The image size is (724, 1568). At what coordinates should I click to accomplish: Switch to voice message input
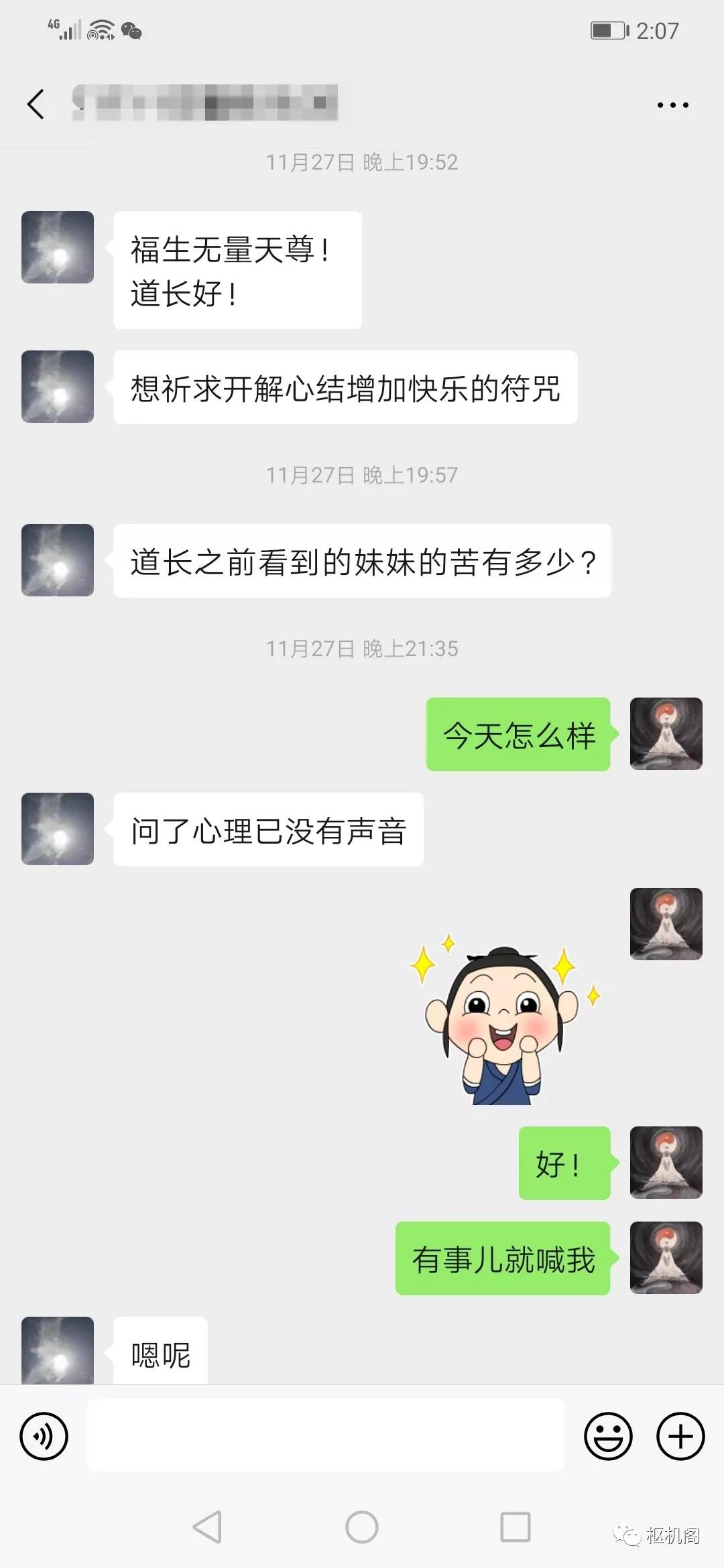(x=44, y=1436)
